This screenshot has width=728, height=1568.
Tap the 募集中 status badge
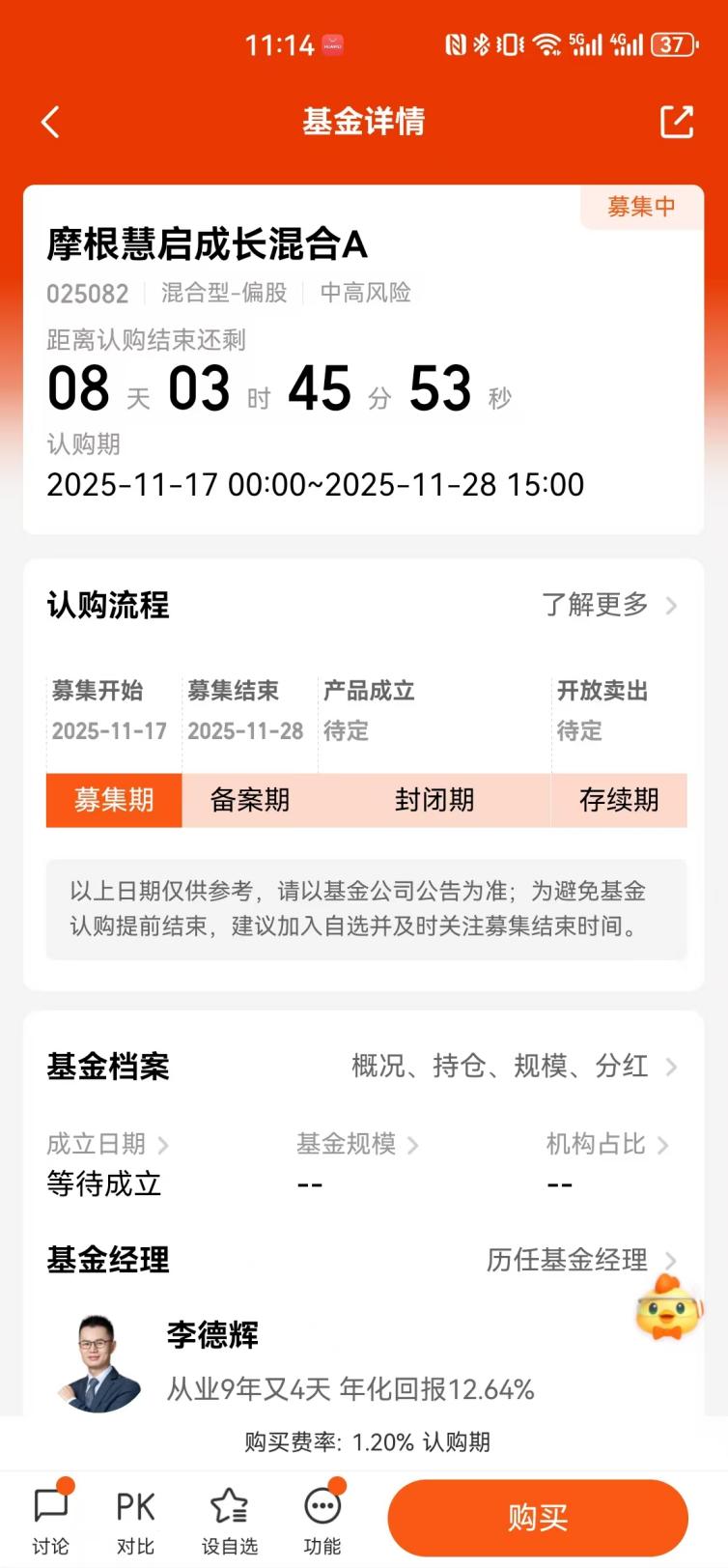pyautogui.click(x=640, y=207)
